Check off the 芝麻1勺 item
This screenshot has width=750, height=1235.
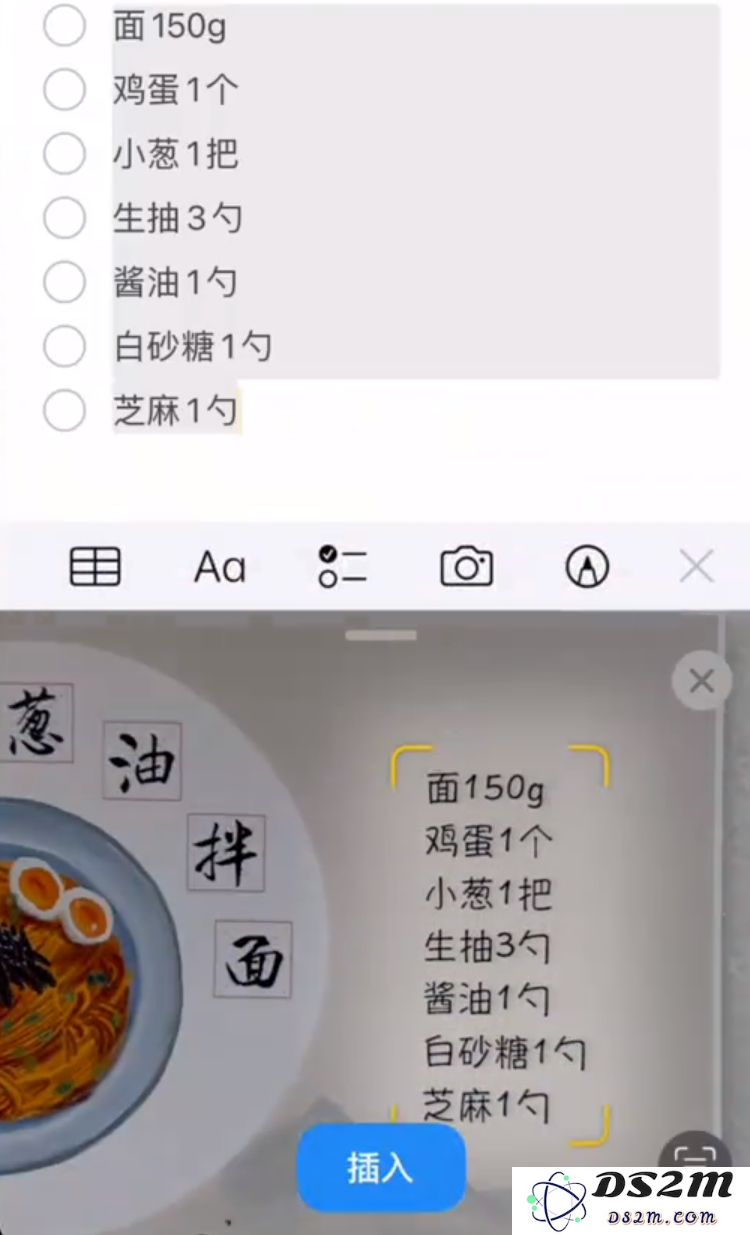[x=64, y=410]
